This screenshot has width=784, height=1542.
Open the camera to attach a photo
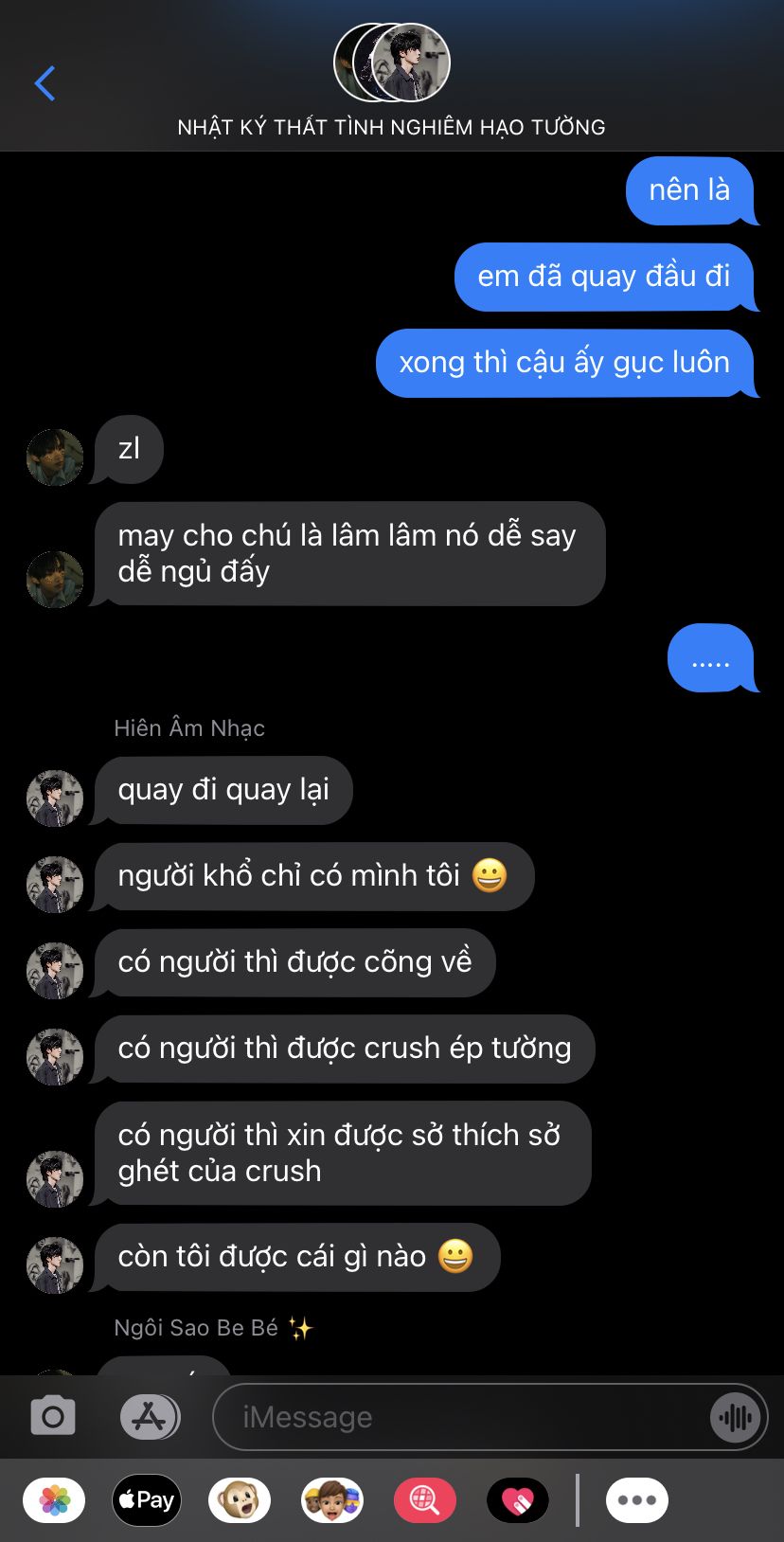click(53, 1417)
